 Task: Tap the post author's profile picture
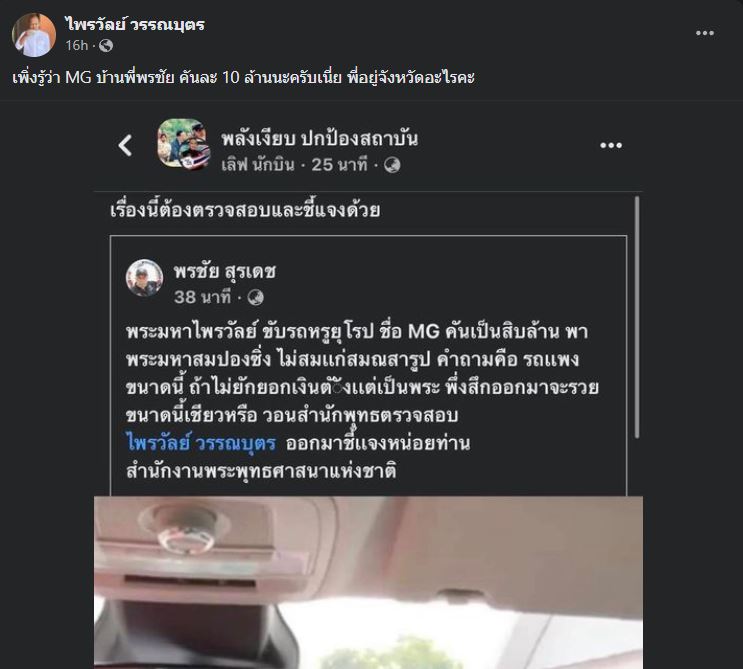[33, 34]
